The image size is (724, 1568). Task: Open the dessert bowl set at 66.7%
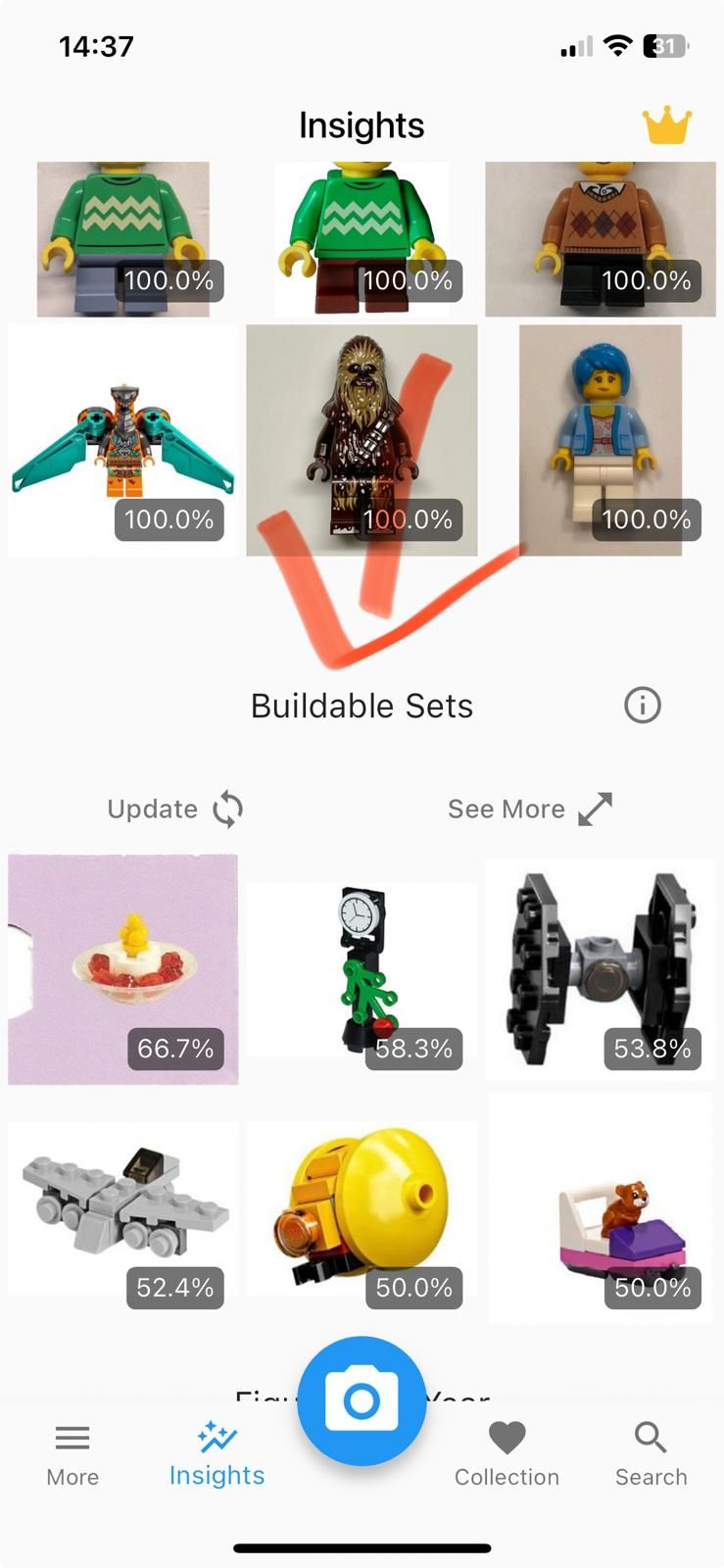coord(122,969)
